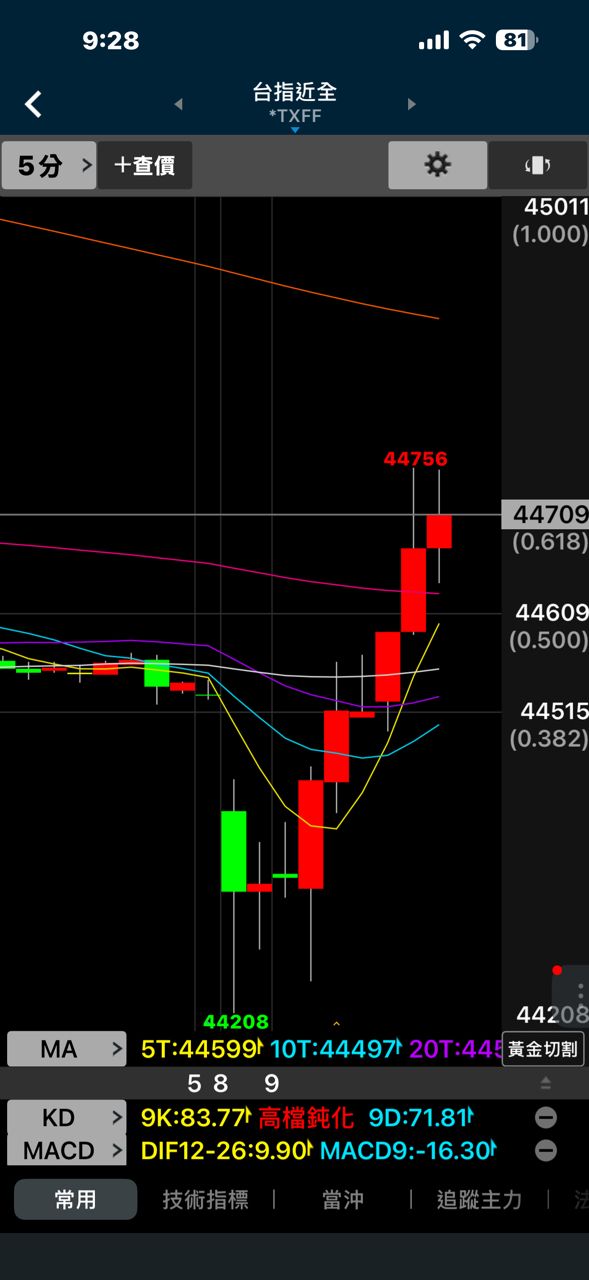
Task: Remove the MACD indicator with minus icon
Action: click(546, 1150)
